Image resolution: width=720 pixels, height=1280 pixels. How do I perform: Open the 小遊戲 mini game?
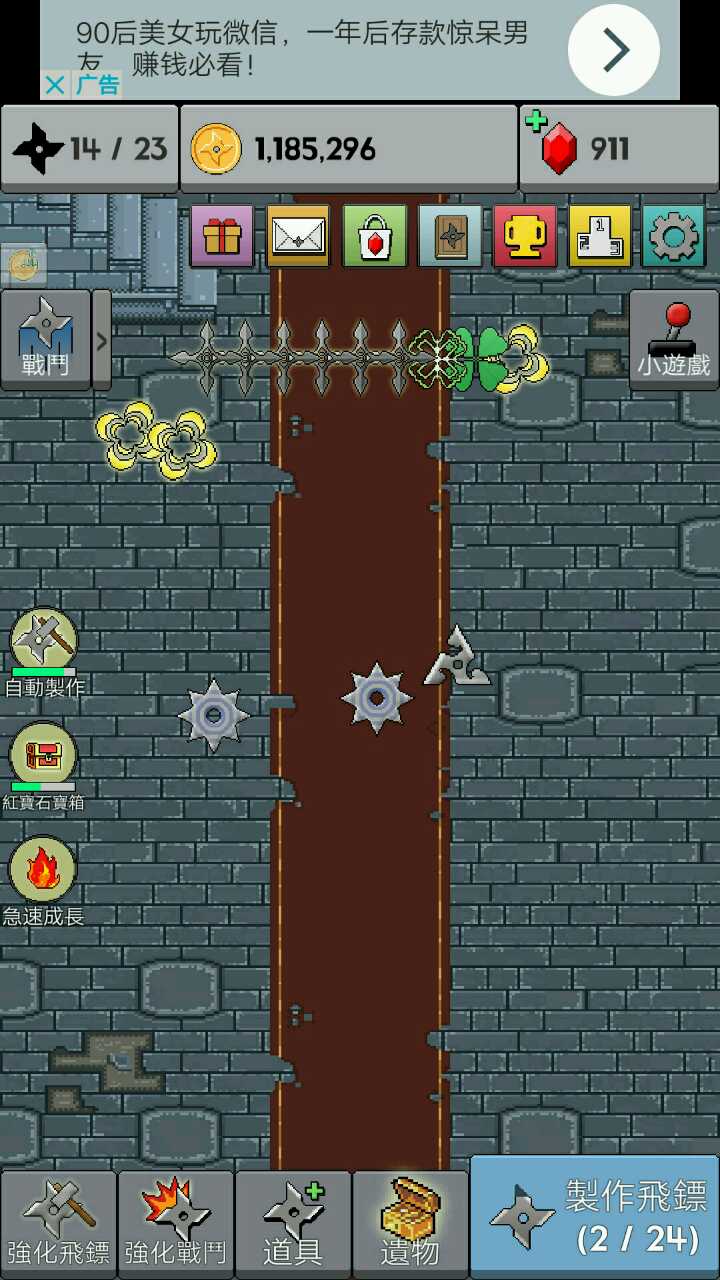pyautogui.click(x=674, y=340)
